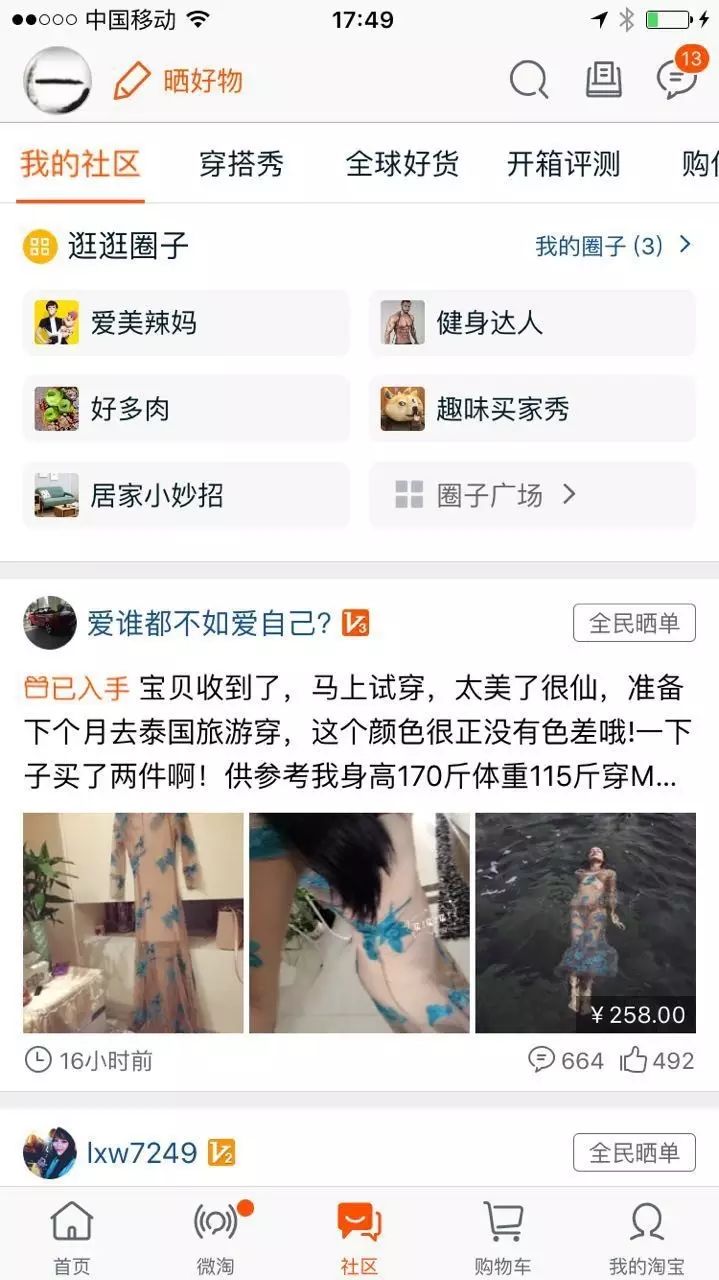Open 我的圈子 (3) link
The width and height of the screenshot is (719, 1280).
(612, 245)
